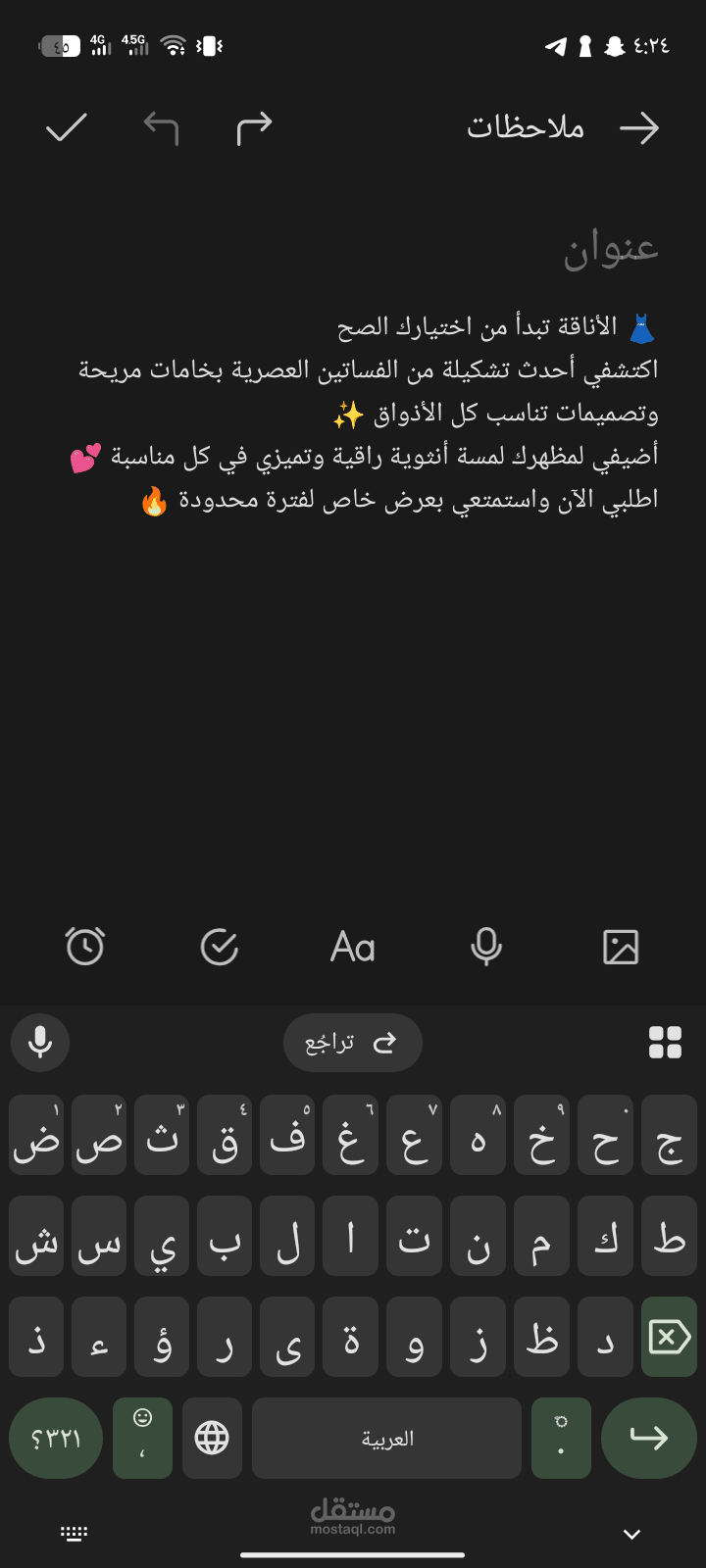
Task: Tap the تراجع suggestion to revert
Action: (353, 1043)
